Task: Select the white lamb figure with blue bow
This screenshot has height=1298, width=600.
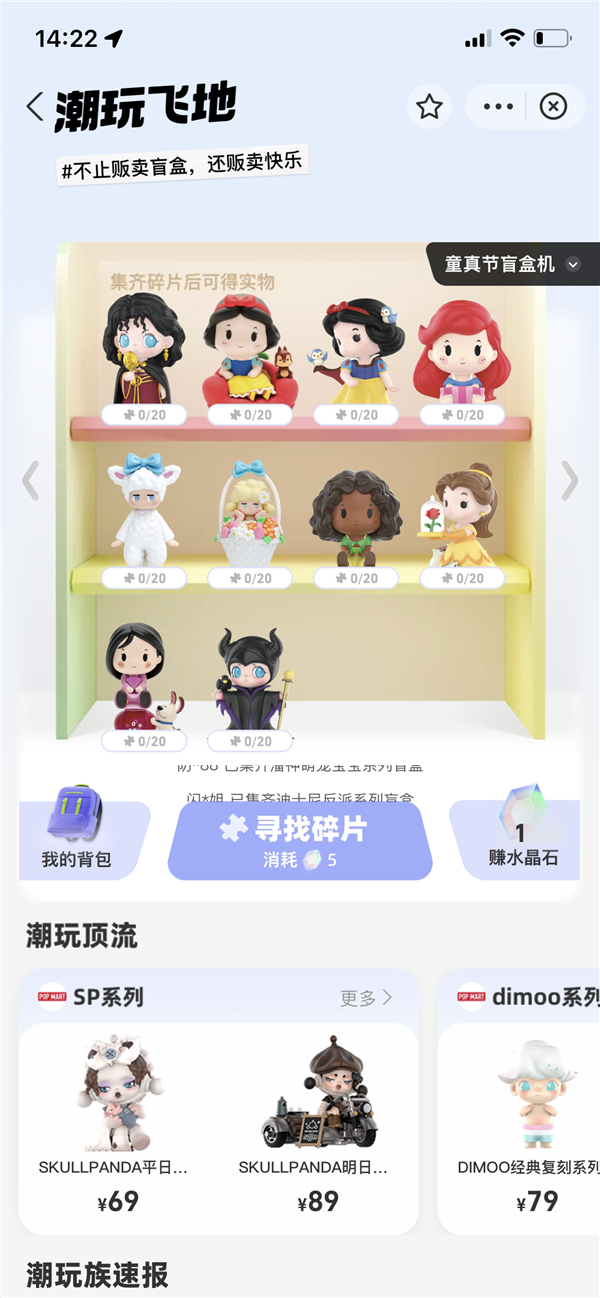Action: point(142,515)
